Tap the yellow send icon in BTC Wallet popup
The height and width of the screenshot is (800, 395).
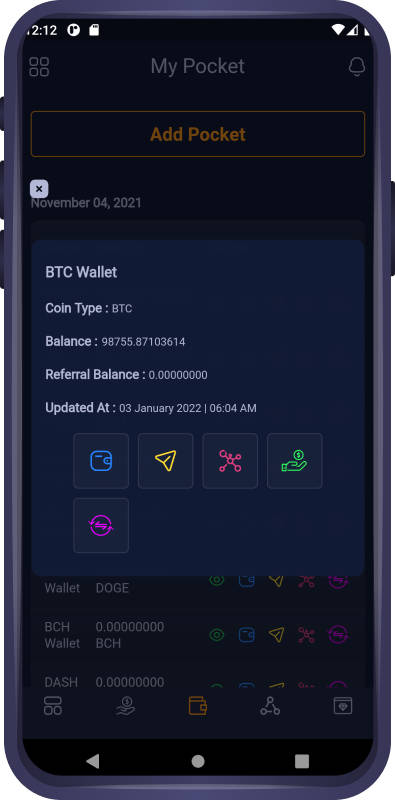pyautogui.click(x=165, y=461)
